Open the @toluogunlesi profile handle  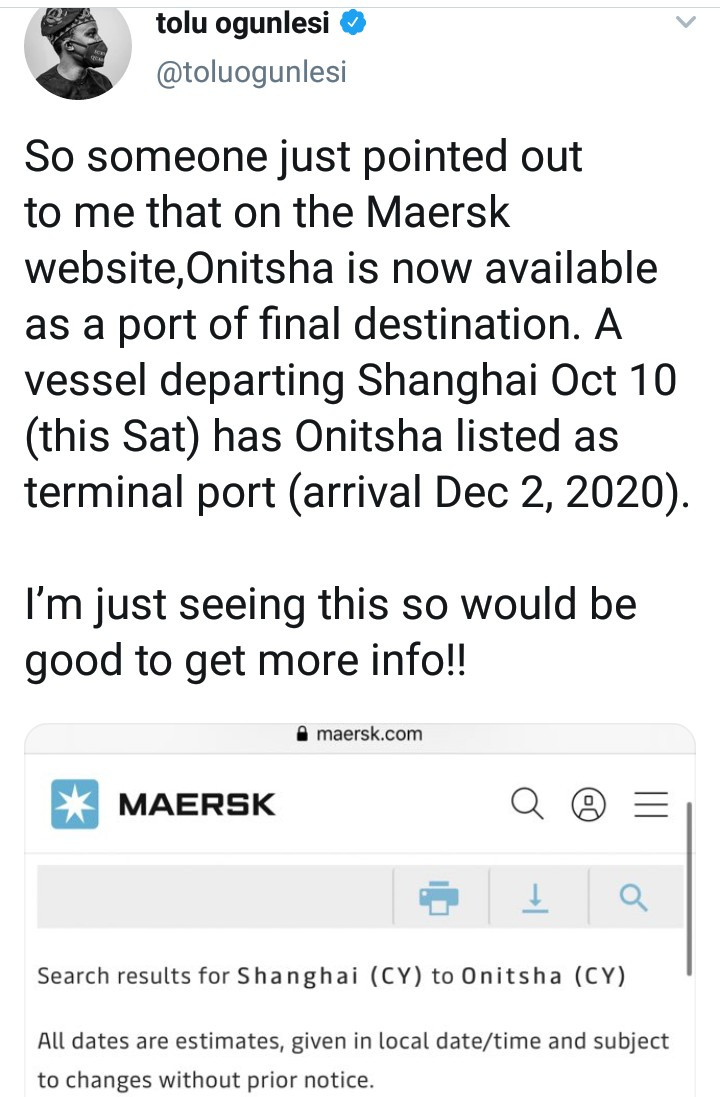click(251, 73)
